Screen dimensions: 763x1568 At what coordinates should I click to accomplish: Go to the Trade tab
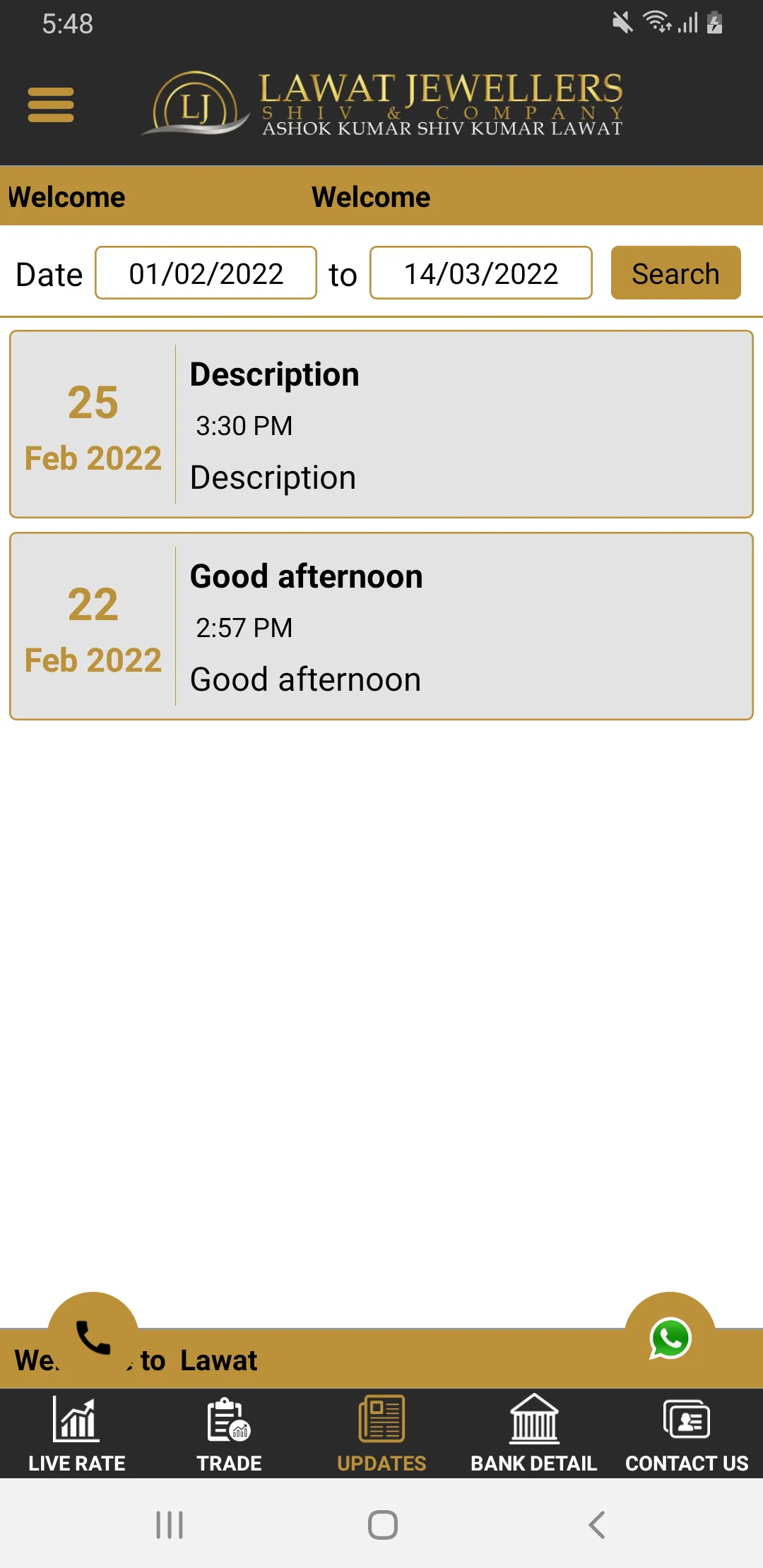pos(229,1434)
